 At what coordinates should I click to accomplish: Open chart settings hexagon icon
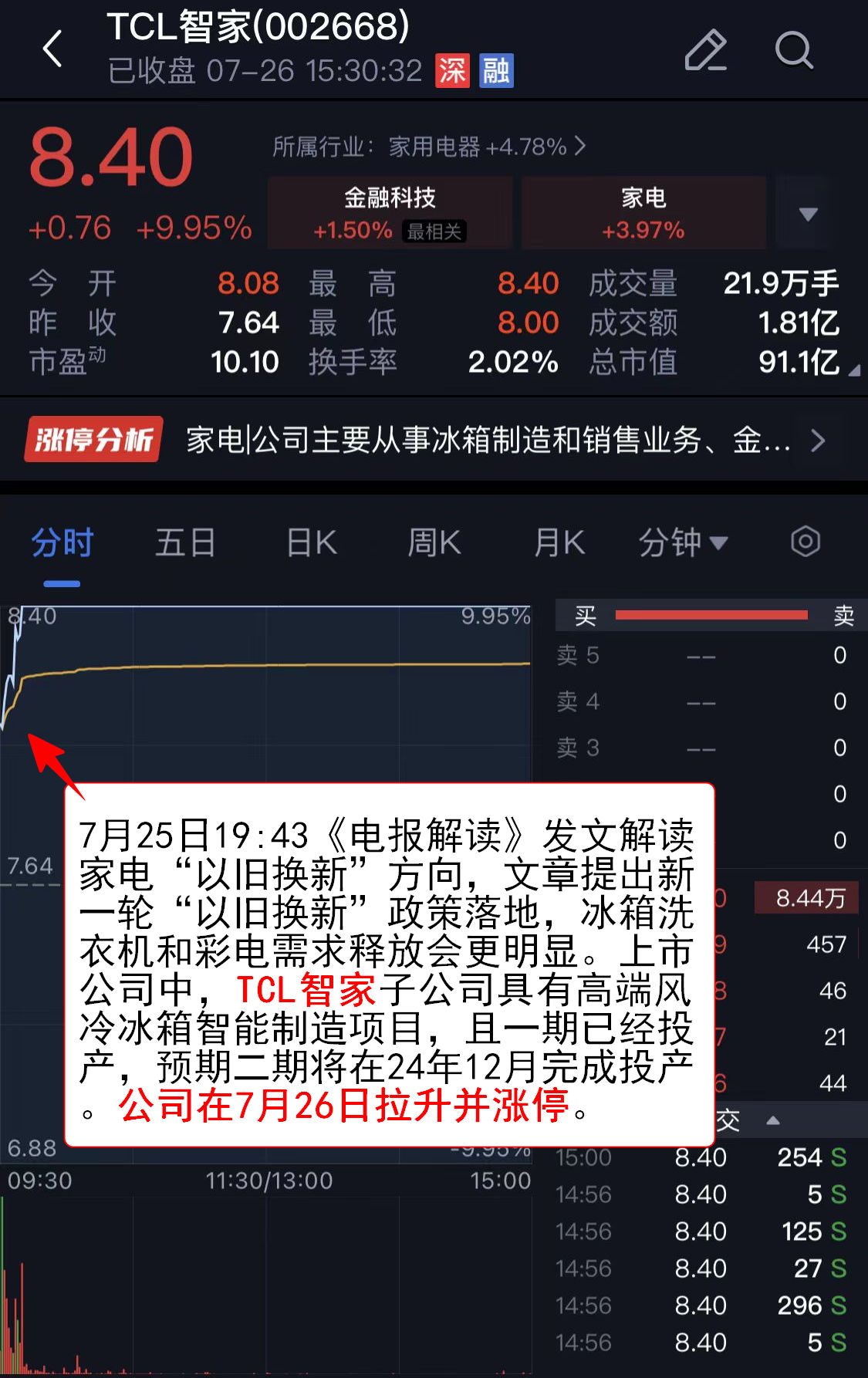pyautogui.click(x=805, y=542)
